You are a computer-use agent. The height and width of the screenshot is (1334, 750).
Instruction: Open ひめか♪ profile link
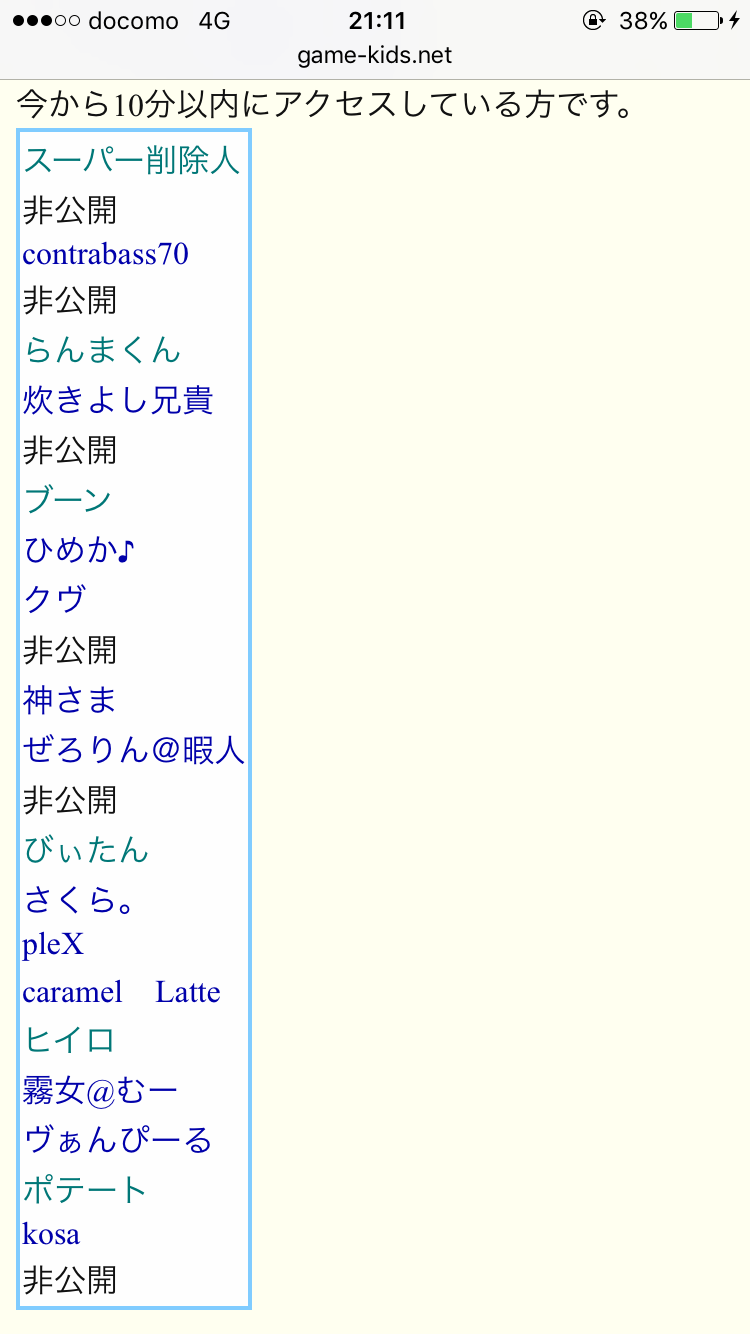[79, 549]
